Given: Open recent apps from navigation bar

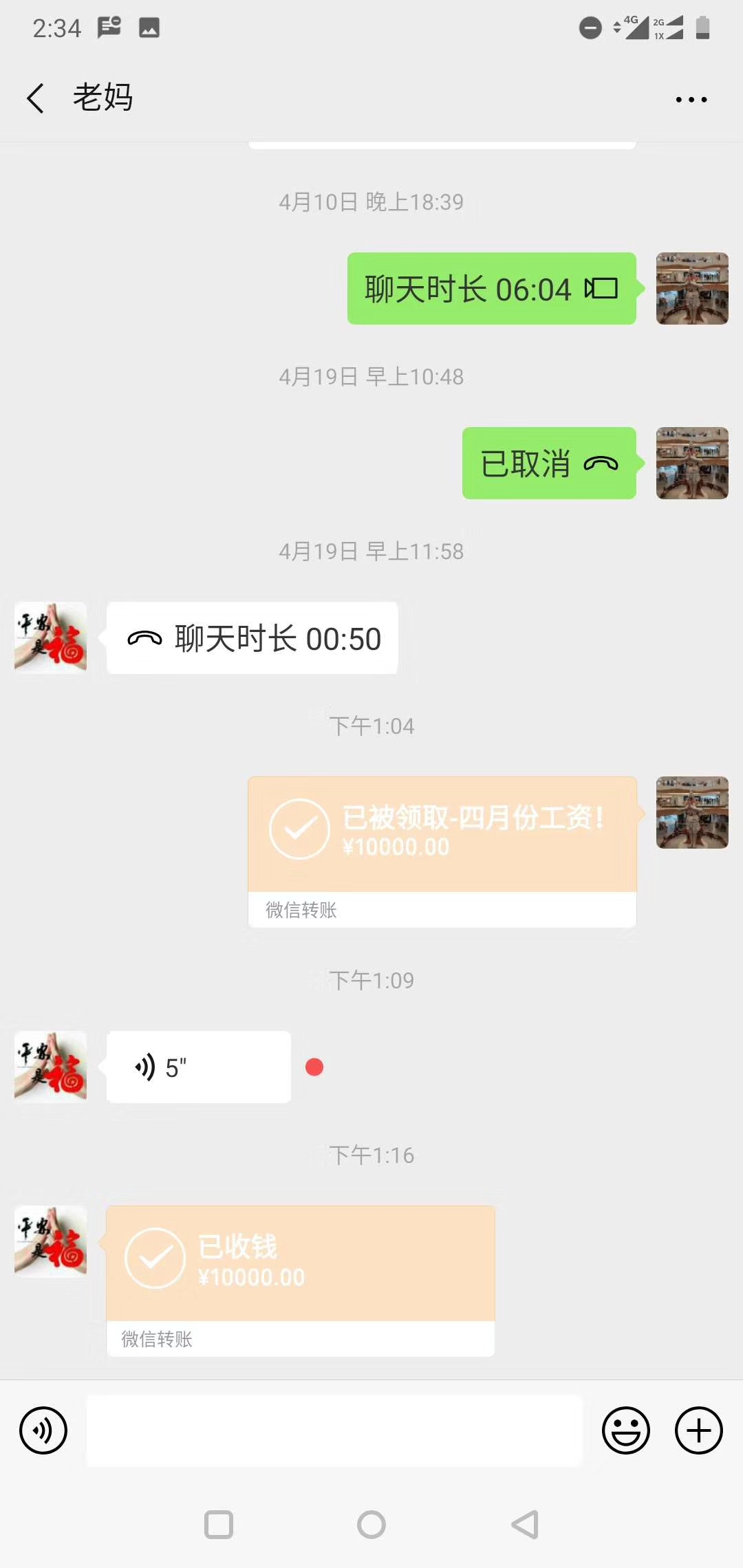Looking at the screenshot, I should tap(219, 1525).
